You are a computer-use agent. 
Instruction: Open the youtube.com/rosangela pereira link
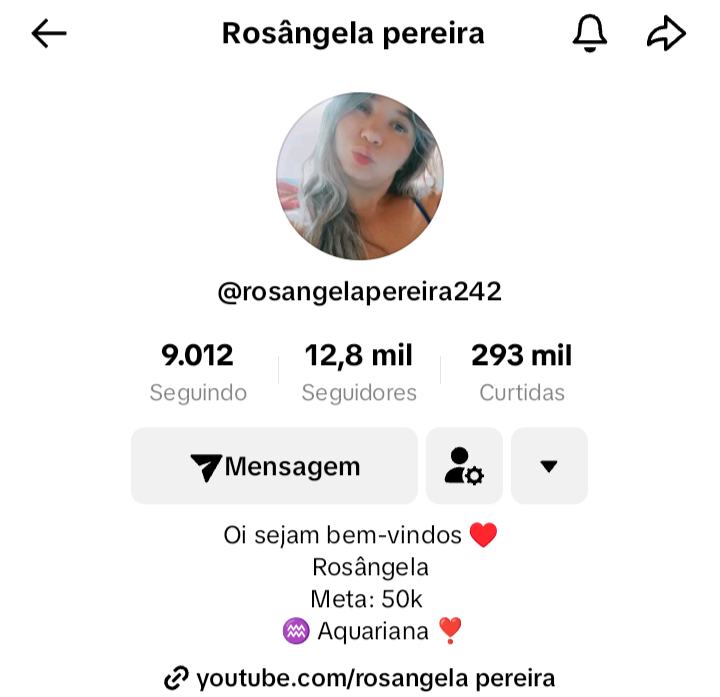click(360, 678)
